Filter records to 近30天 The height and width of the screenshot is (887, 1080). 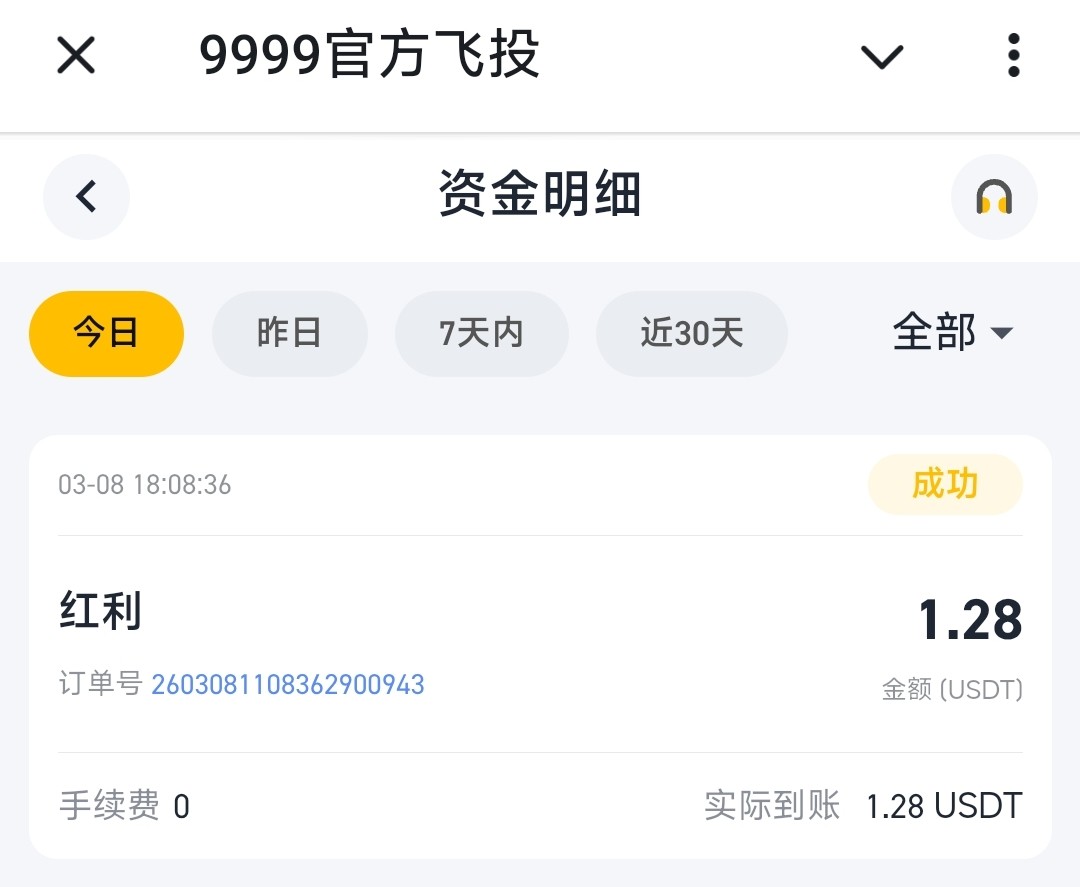(692, 333)
